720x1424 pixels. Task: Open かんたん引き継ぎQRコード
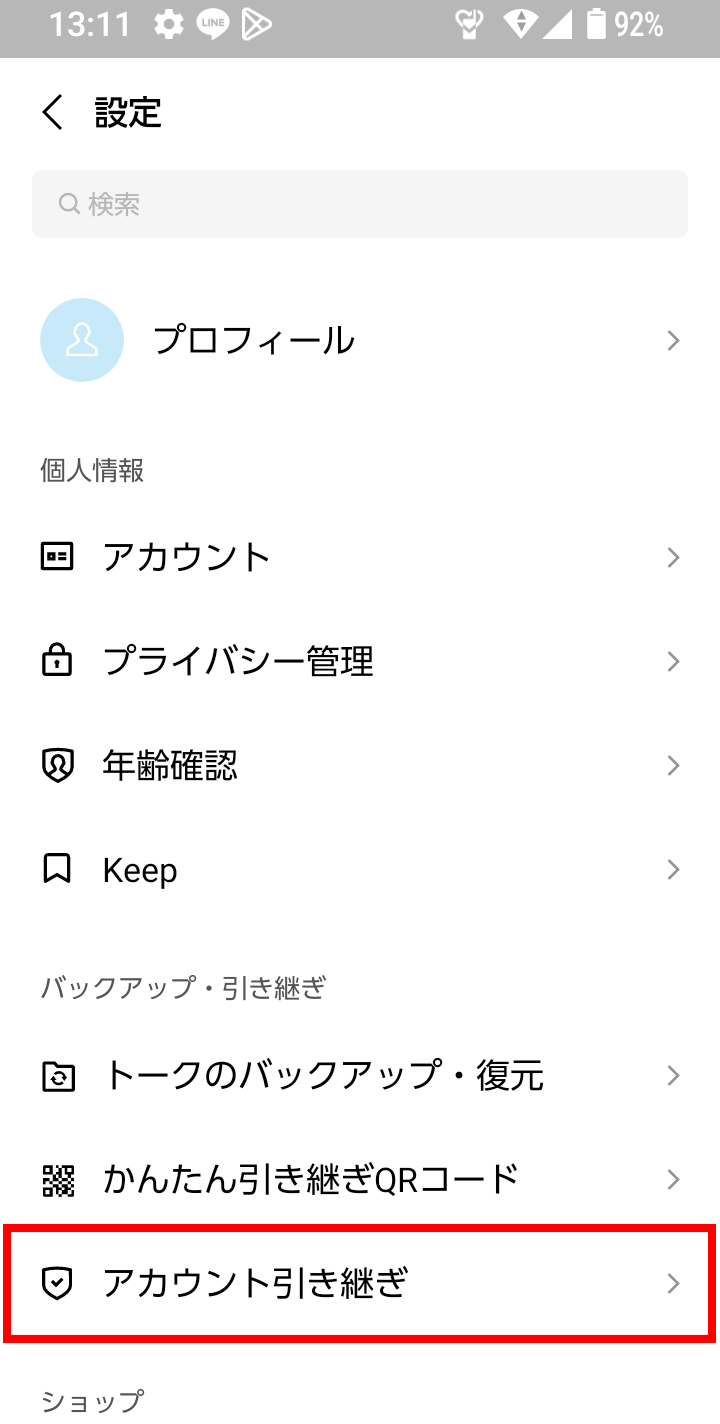coord(360,1180)
